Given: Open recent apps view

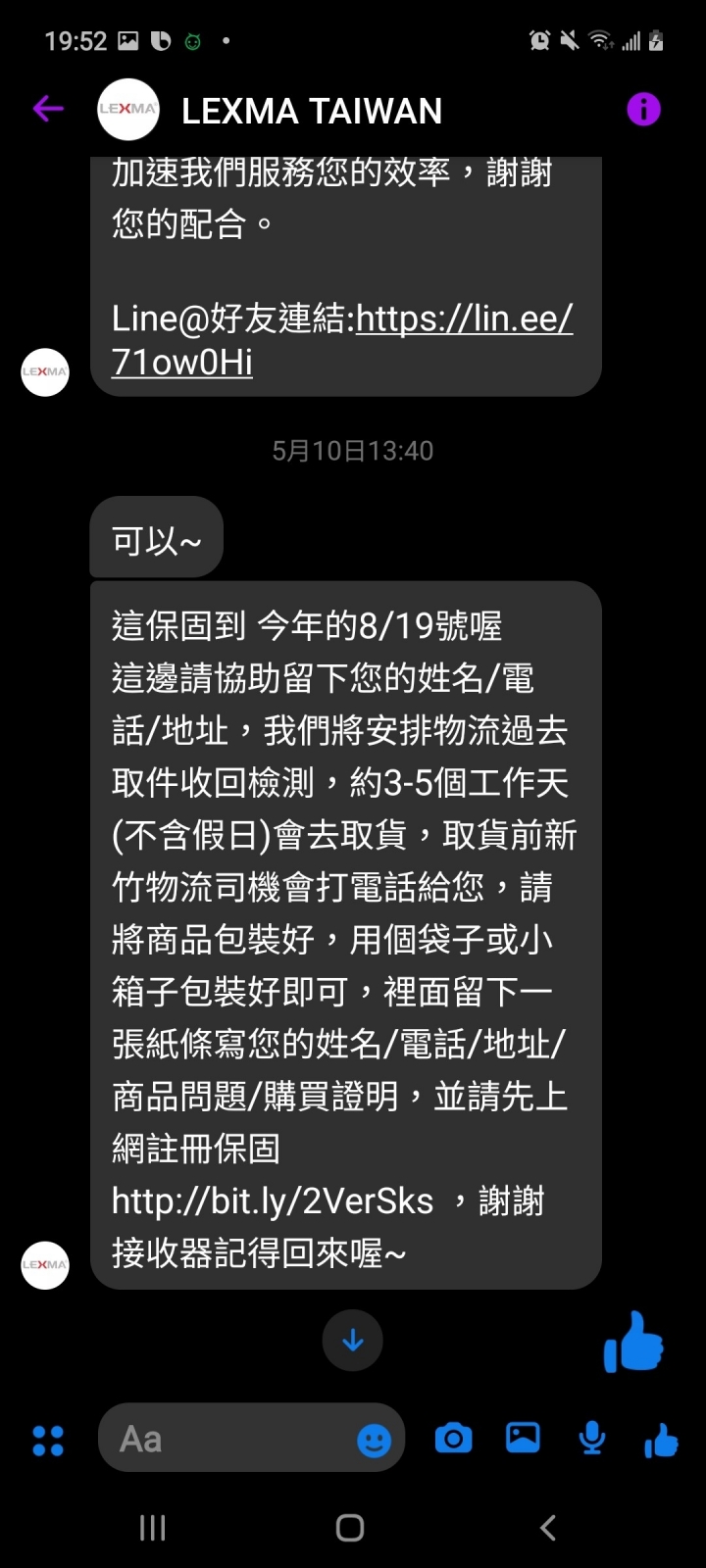Looking at the screenshot, I should 152,1527.
